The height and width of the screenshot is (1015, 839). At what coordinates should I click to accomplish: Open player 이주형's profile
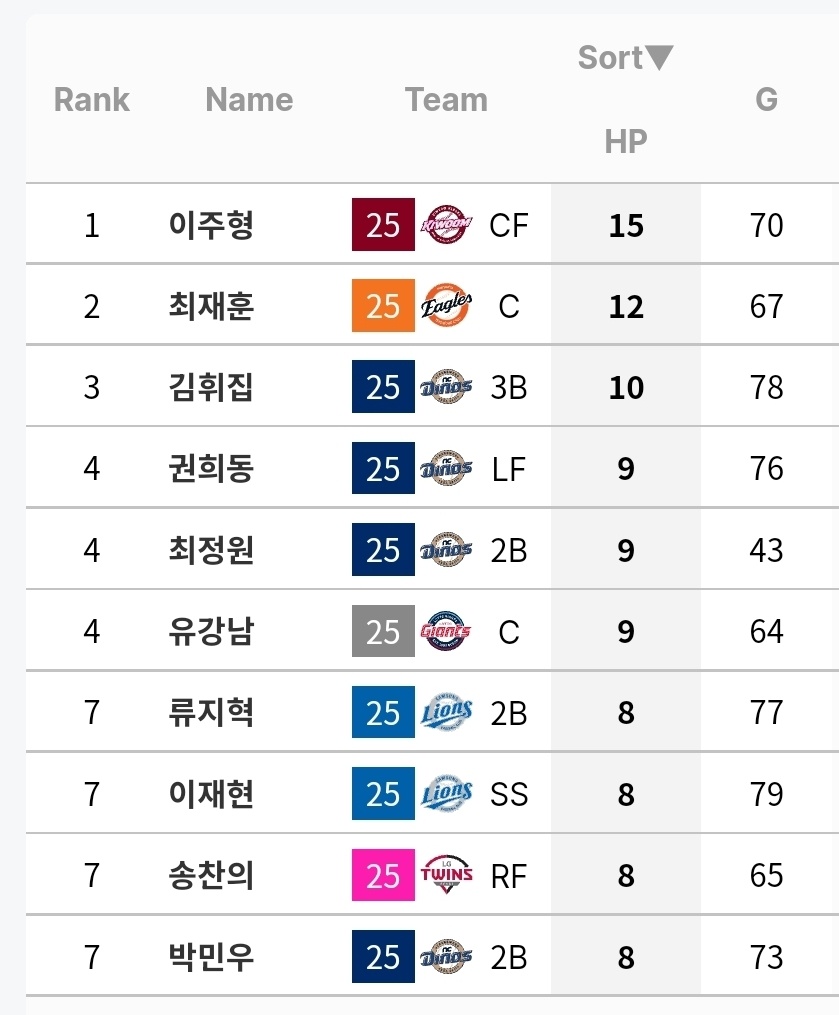(x=211, y=225)
